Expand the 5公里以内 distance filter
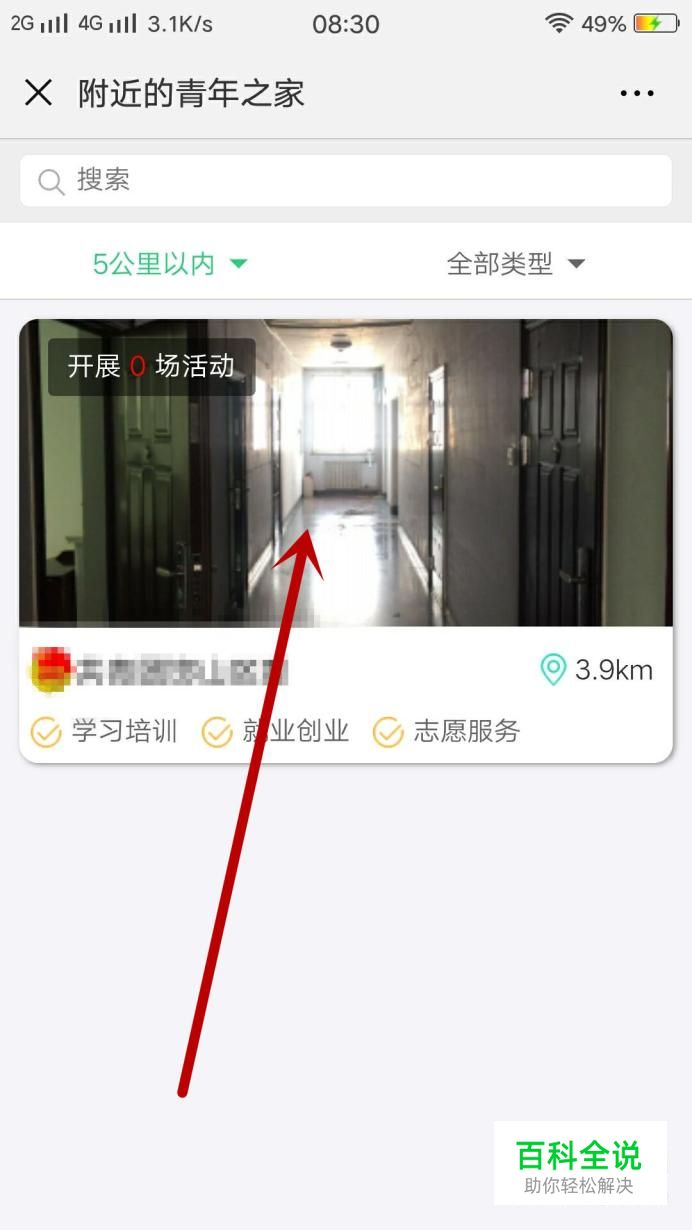Image resolution: width=692 pixels, height=1230 pixels. pos(170,264)
